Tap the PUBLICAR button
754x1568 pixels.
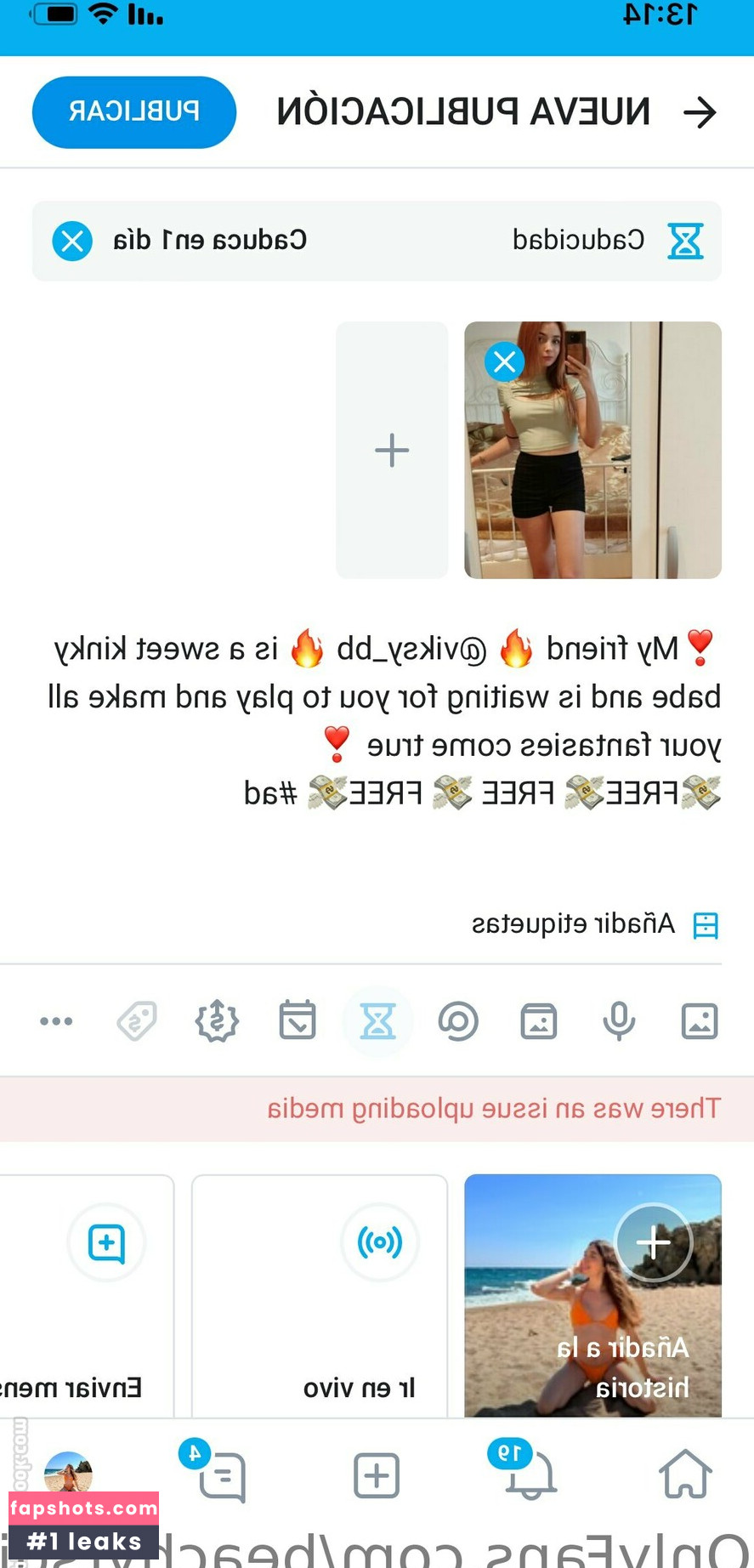pos(134,112)
